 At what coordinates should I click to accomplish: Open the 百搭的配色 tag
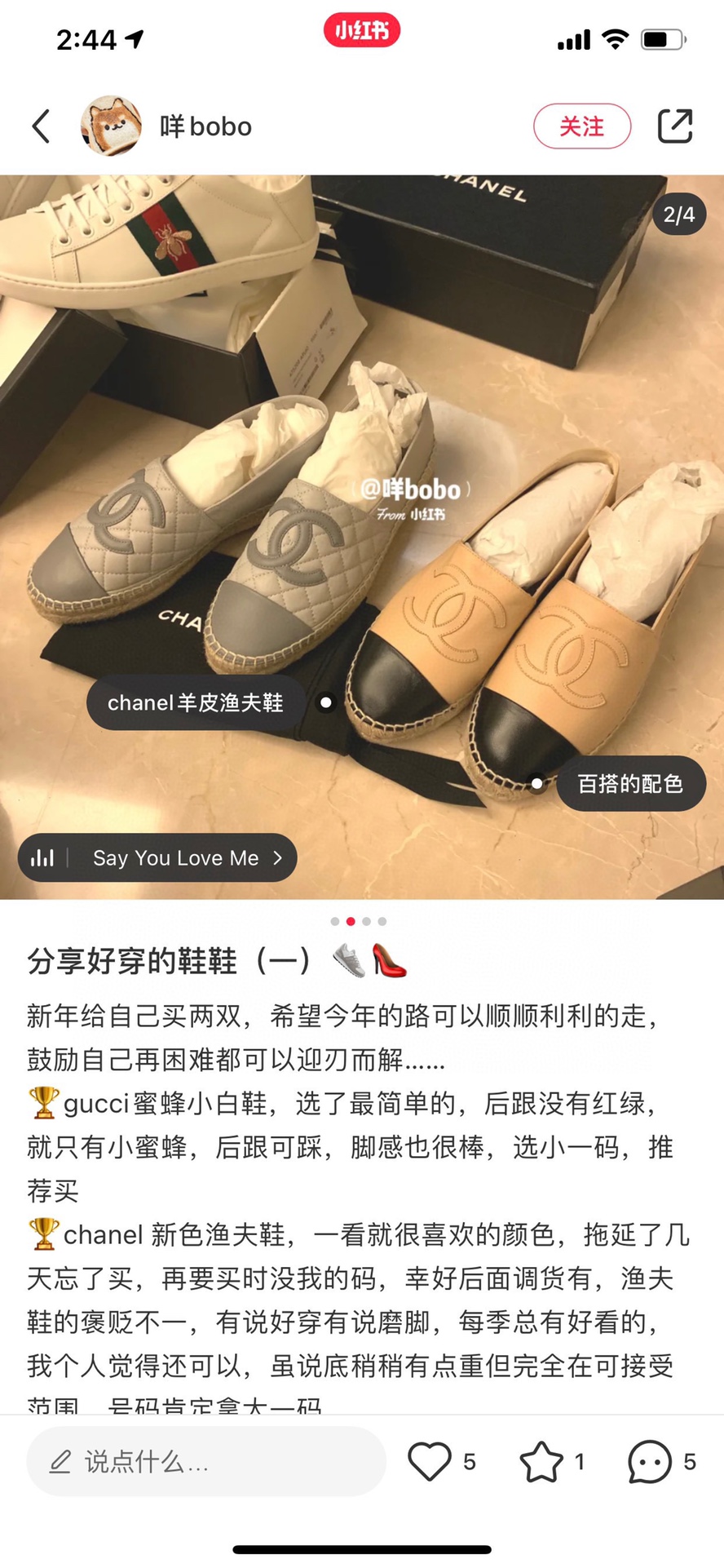click(630, 784)
